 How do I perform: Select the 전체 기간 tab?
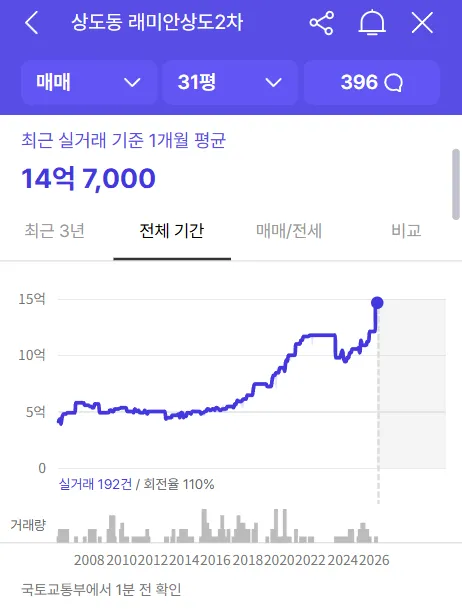tap(172, 231)
